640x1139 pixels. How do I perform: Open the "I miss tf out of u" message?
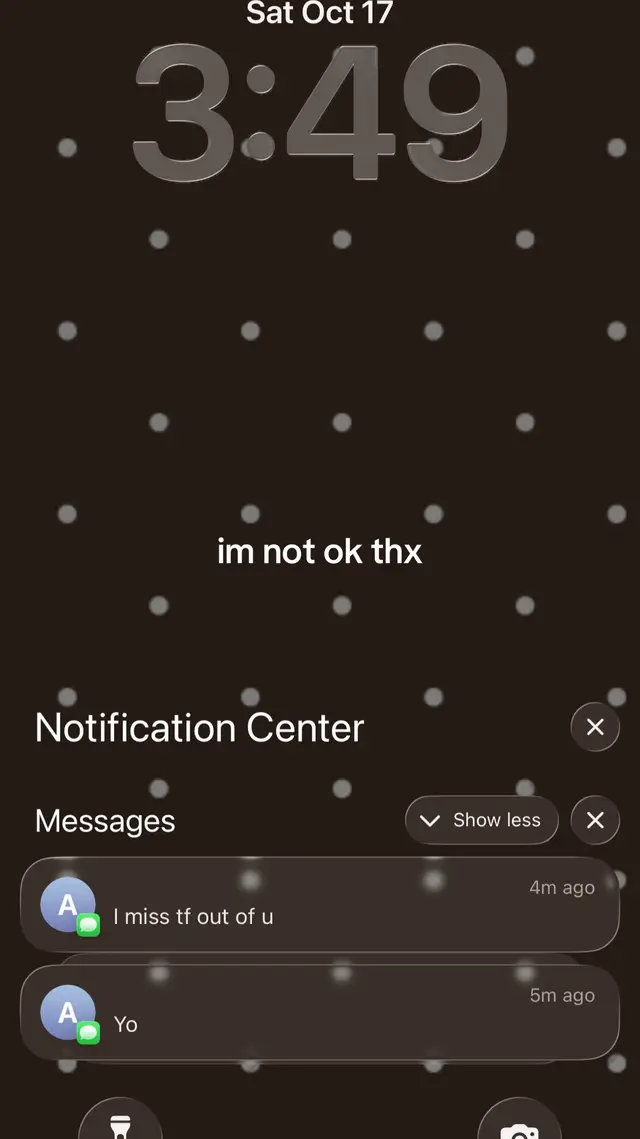[x=320, y=904]
